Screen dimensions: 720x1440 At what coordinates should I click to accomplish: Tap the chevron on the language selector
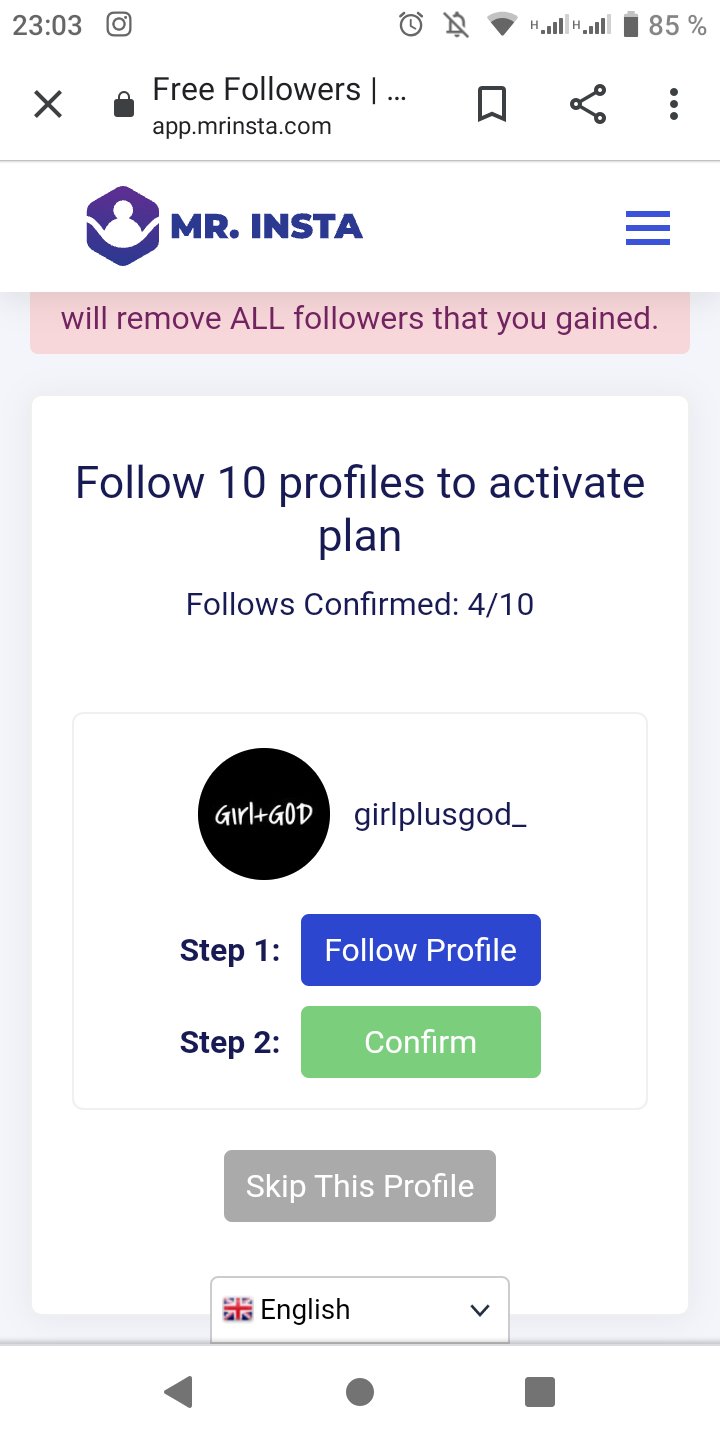click(x=478, y=1309)
